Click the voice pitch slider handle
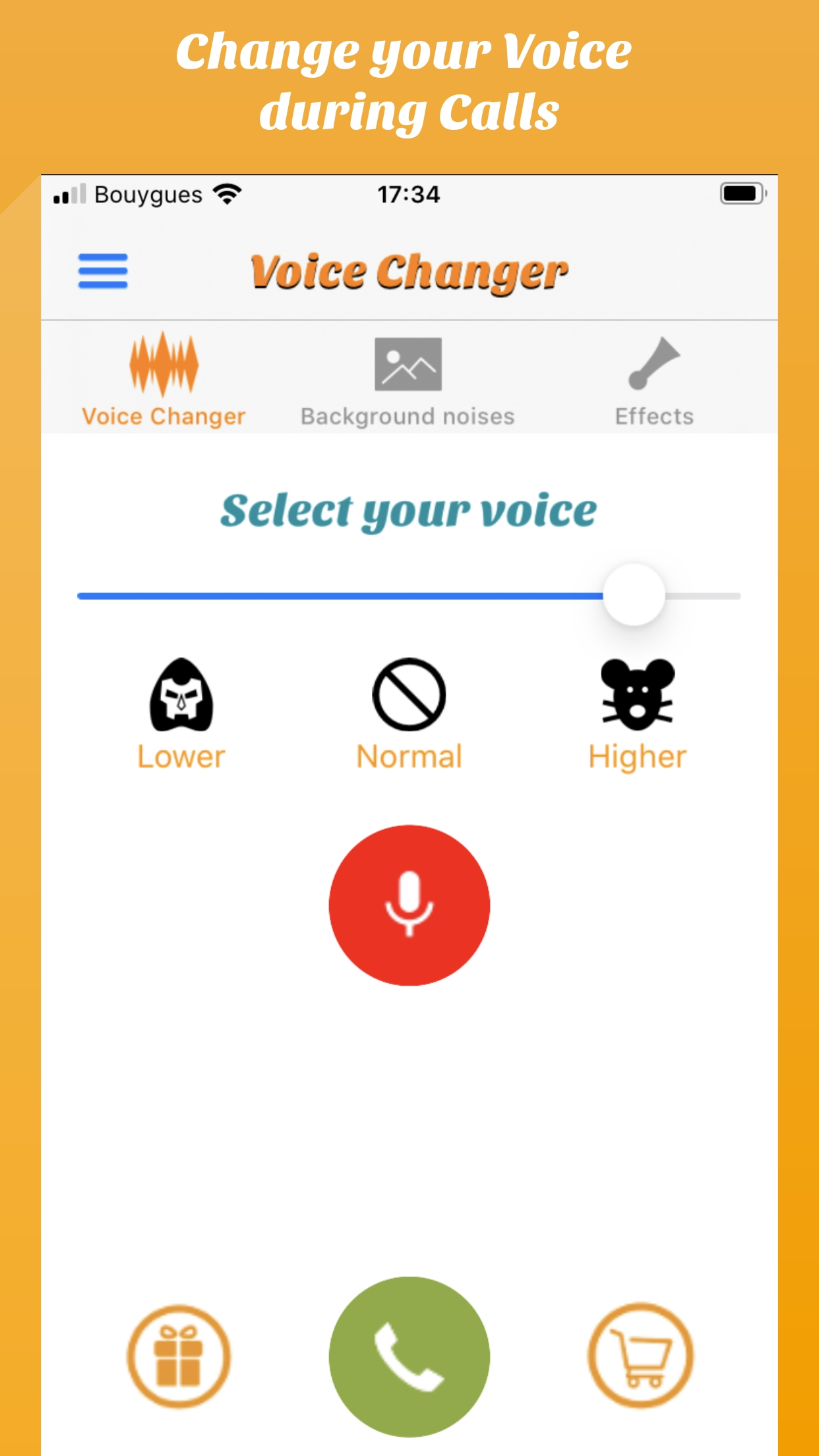 tap(635, 595)
